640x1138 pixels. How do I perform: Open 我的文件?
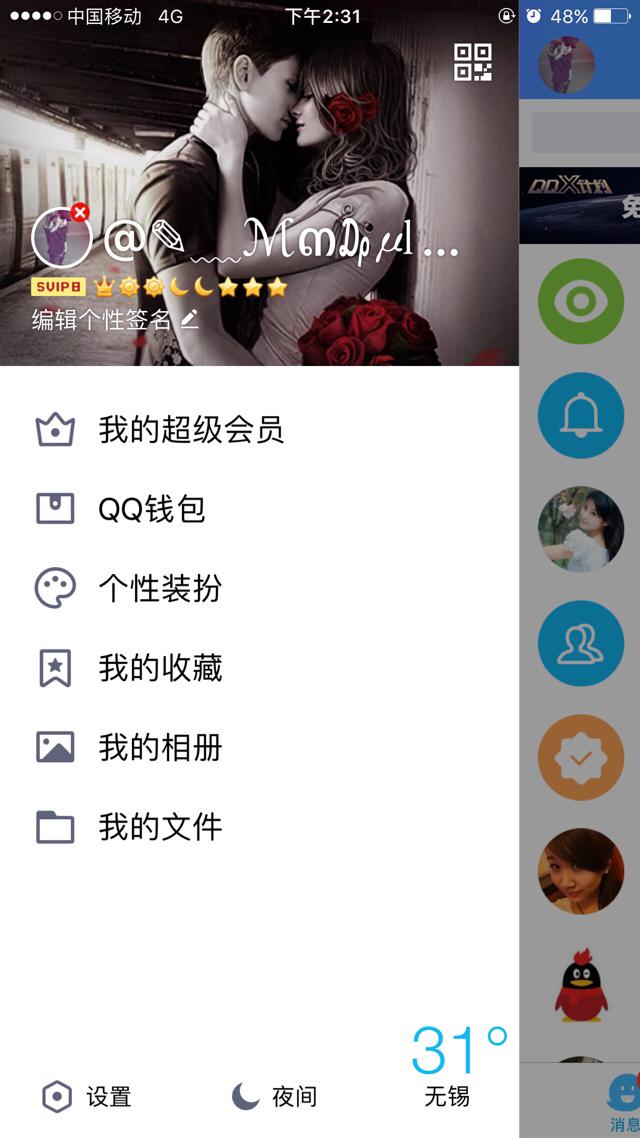click(x=259, y=827)
